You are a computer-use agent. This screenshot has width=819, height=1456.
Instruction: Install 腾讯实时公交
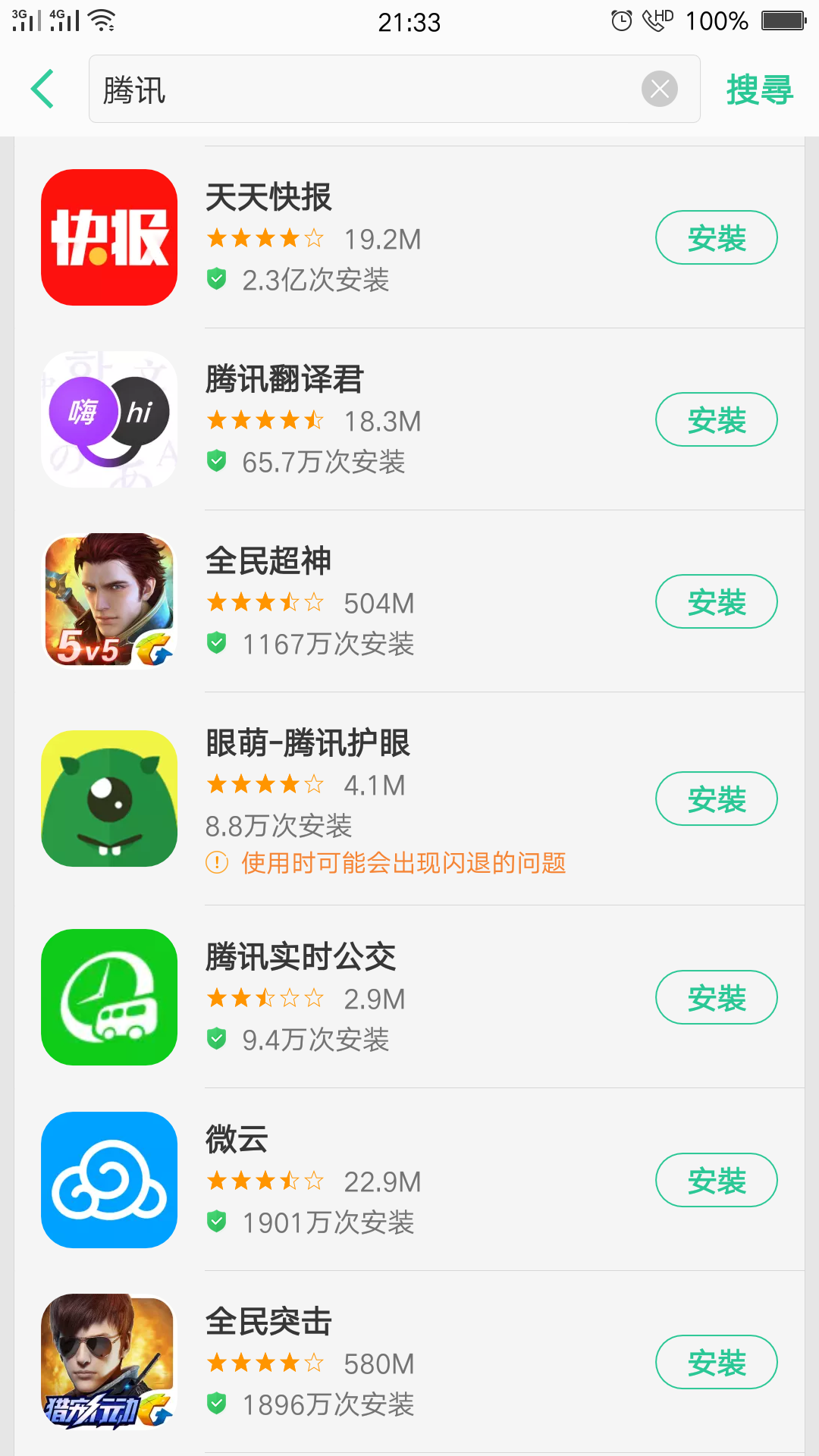(716, 998)
